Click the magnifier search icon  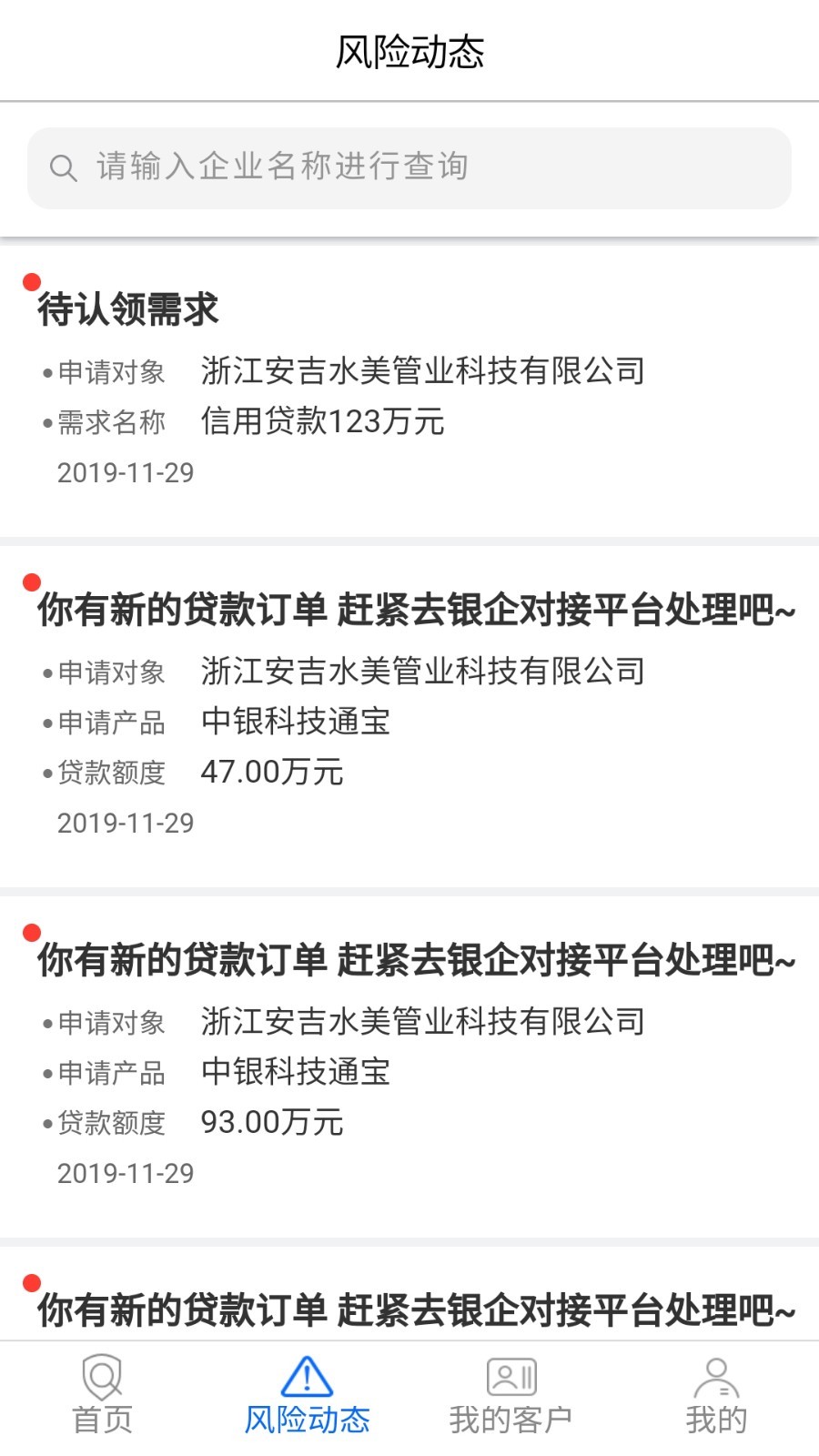pos(63,167)
